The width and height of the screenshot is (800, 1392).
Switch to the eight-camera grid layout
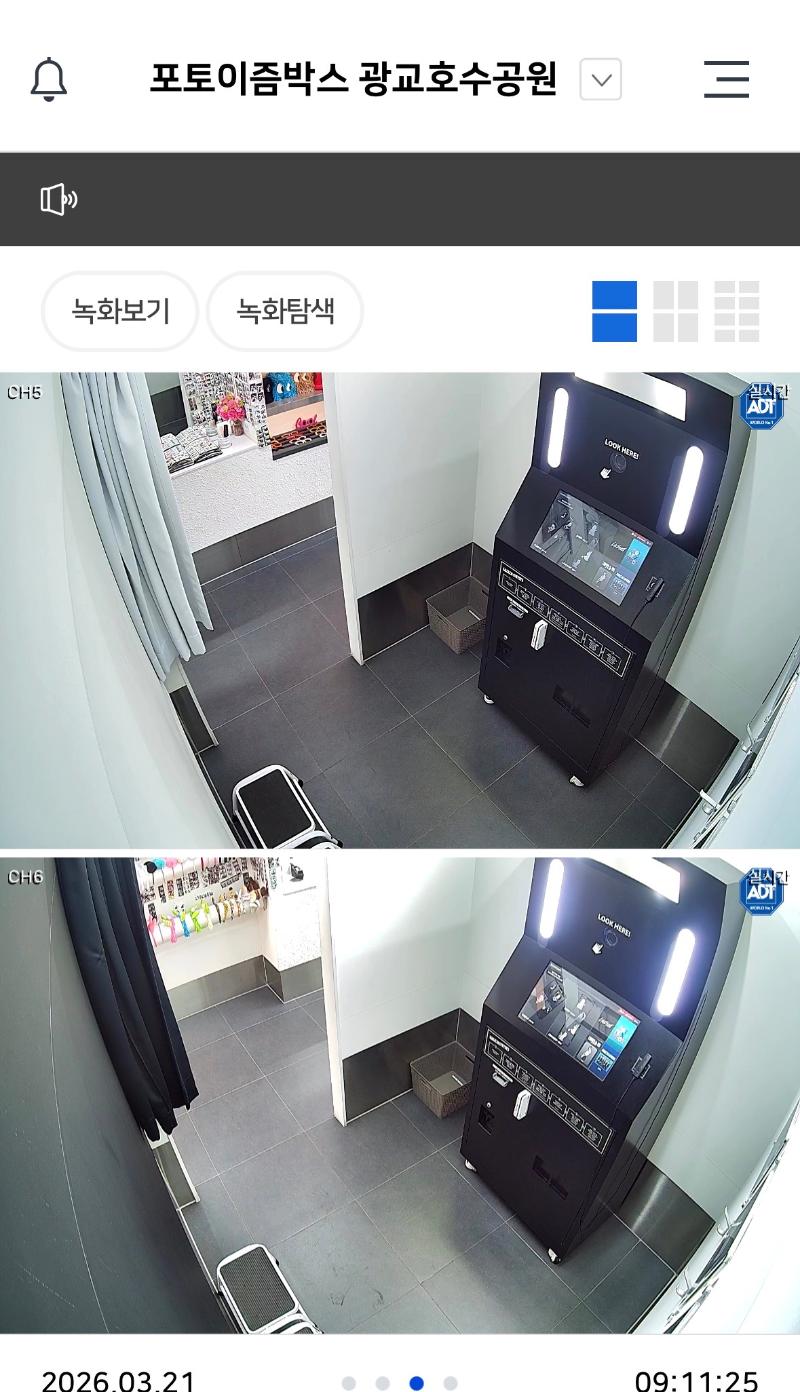[736, 311]
